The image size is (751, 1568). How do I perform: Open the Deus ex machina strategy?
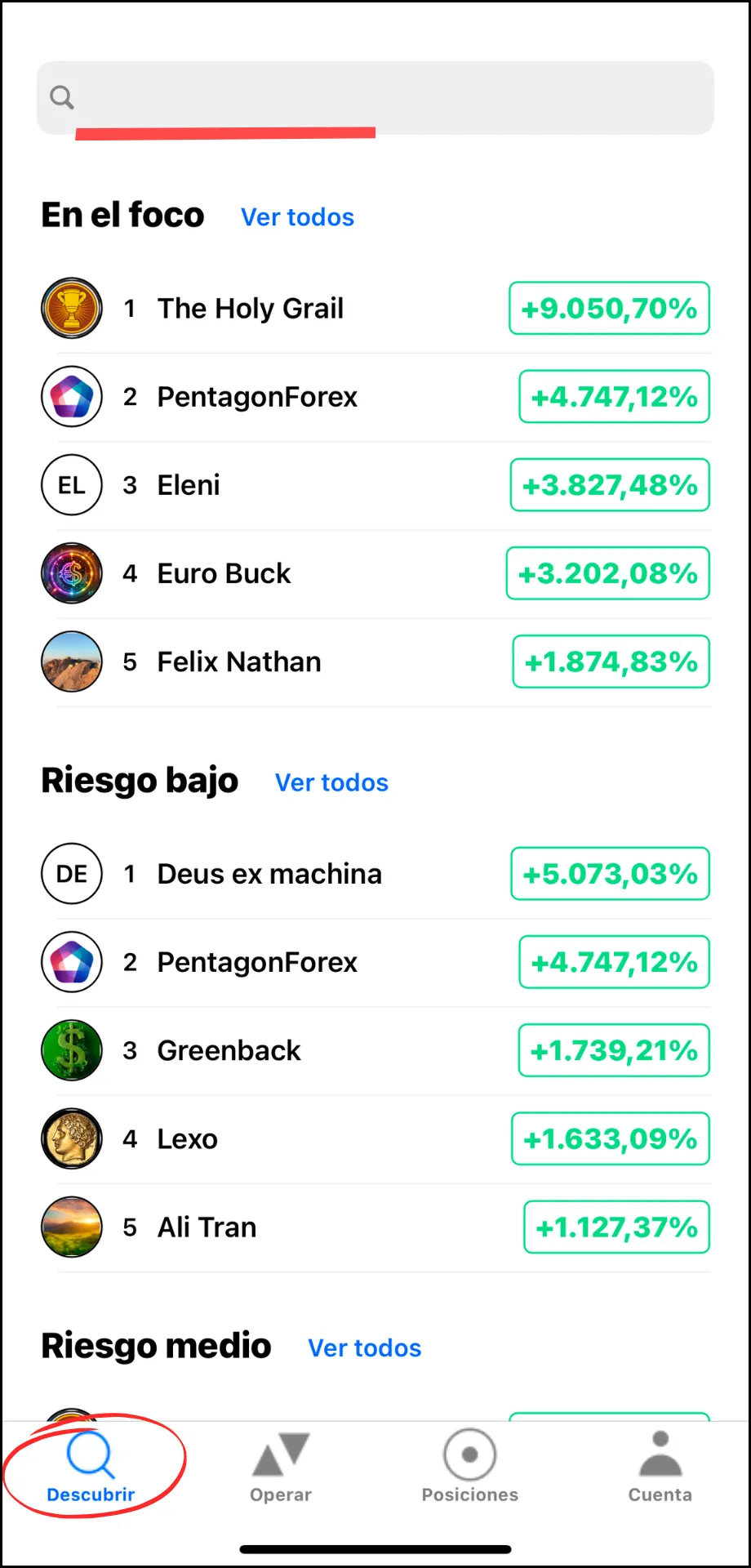pos(375,874)
